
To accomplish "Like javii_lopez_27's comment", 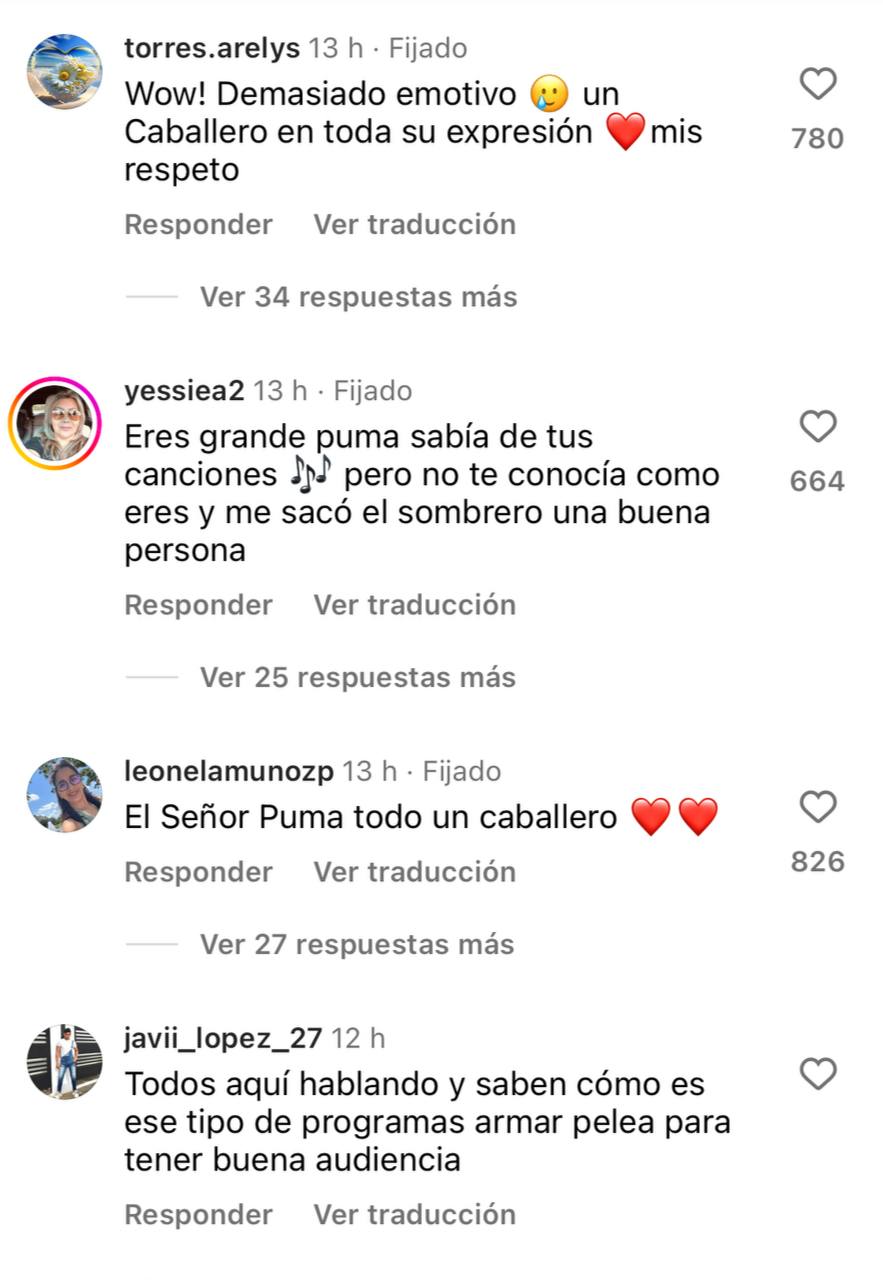I will pos(818,1075).
